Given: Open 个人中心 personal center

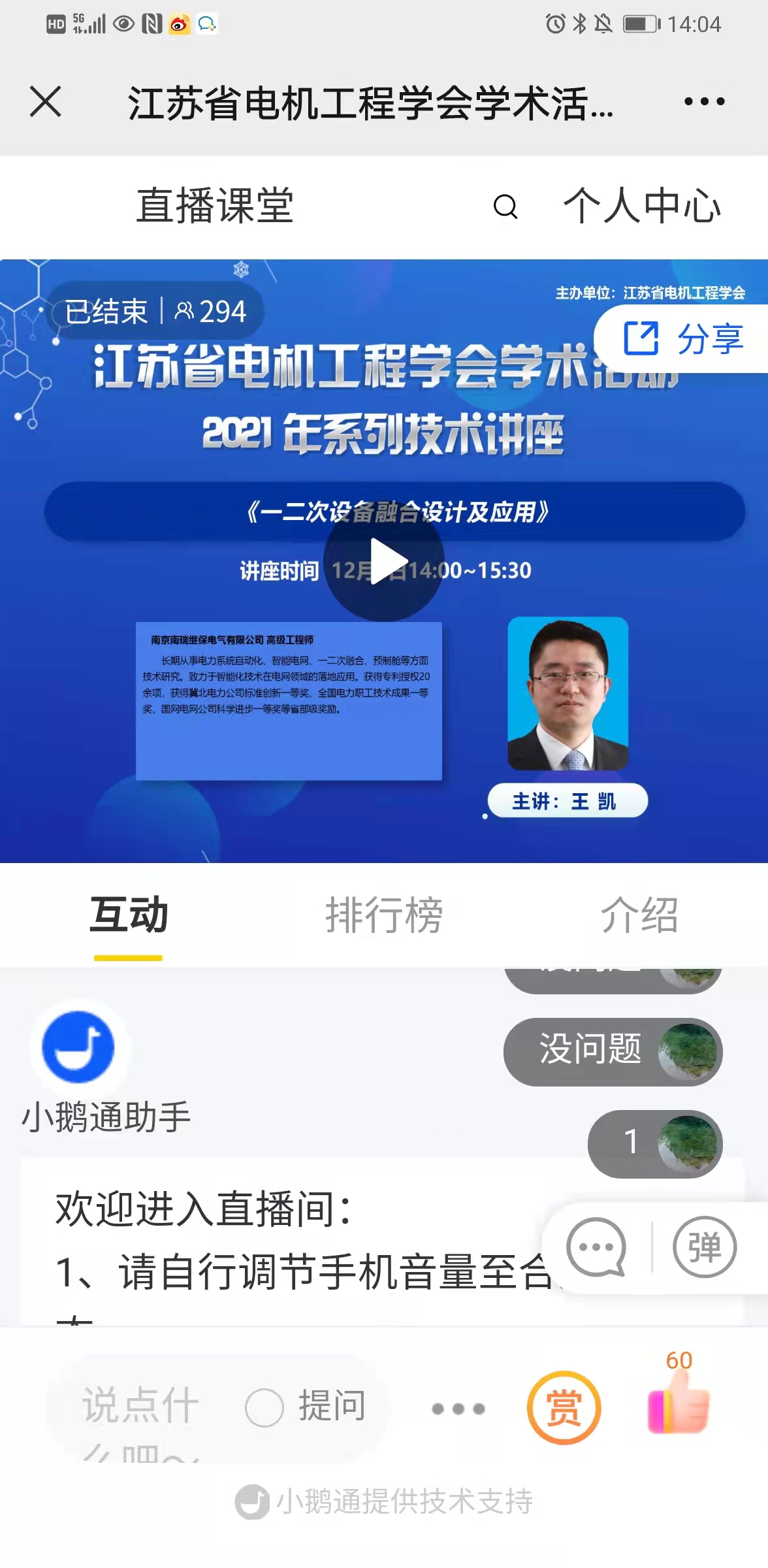Looking at the screenshot, I should (x=642, y=206).
